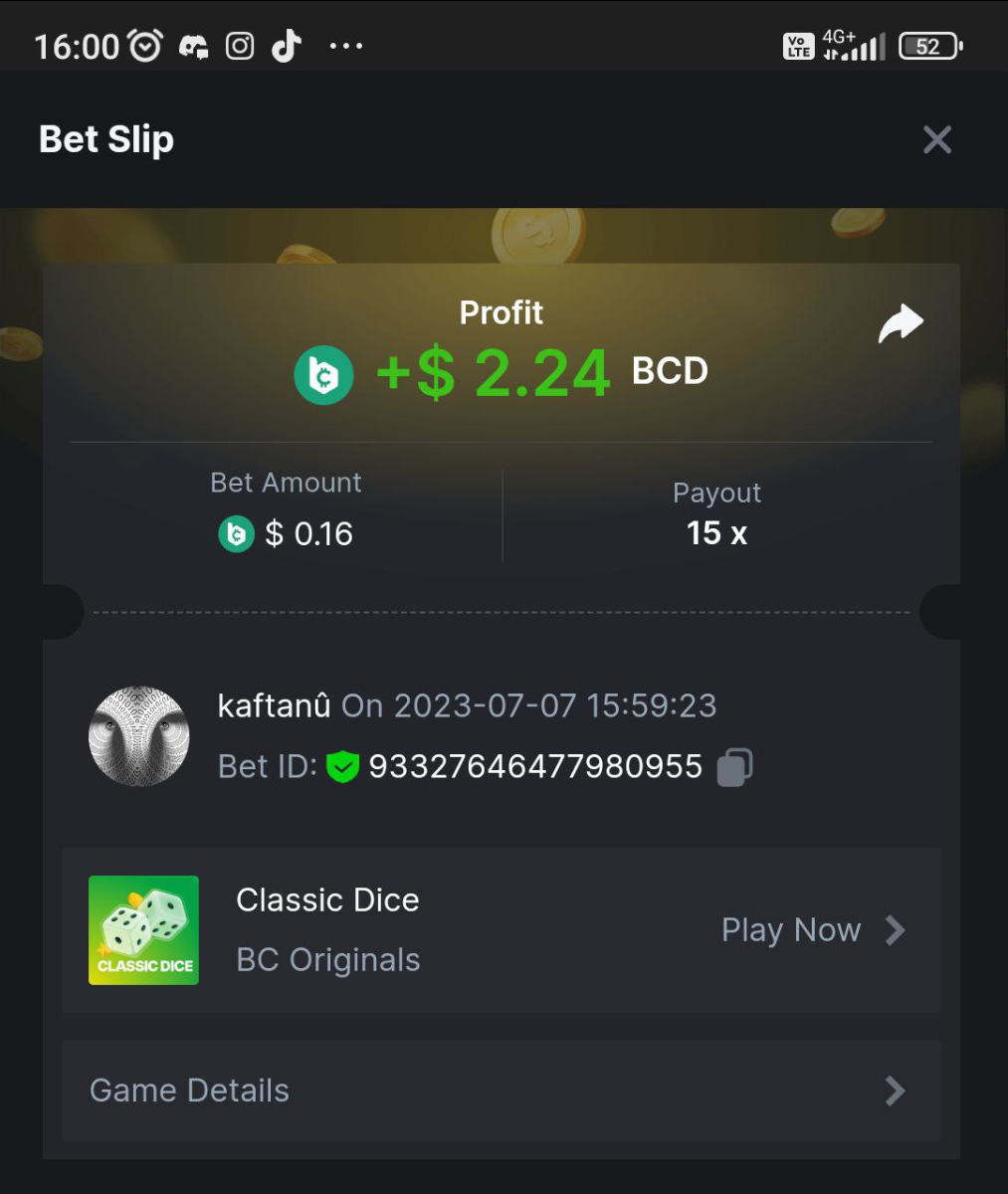
Task: Share this bet slip
Action: coord(901,324)
